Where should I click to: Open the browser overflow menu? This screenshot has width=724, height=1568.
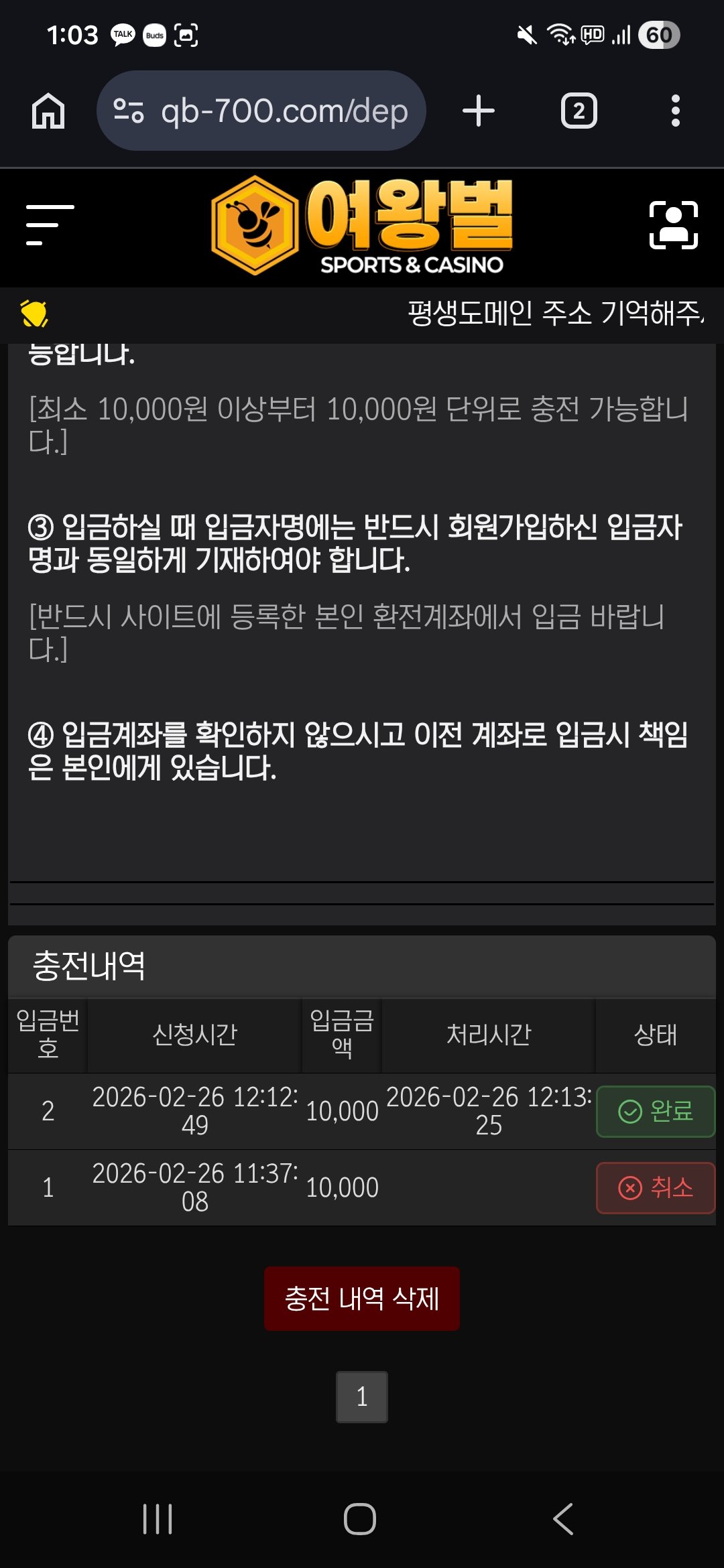(675, 111)
